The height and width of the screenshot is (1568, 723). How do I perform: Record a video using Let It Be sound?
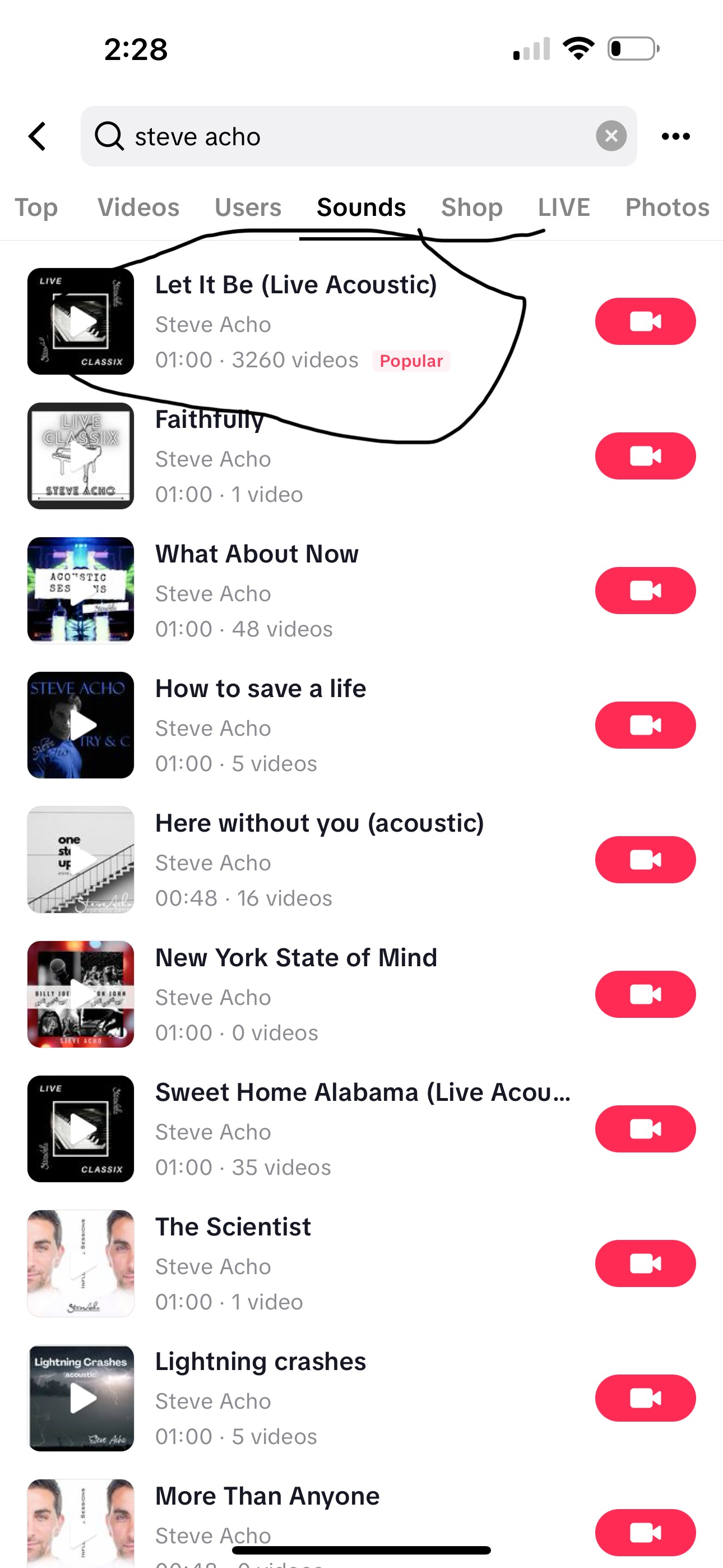tap(645, 321)
